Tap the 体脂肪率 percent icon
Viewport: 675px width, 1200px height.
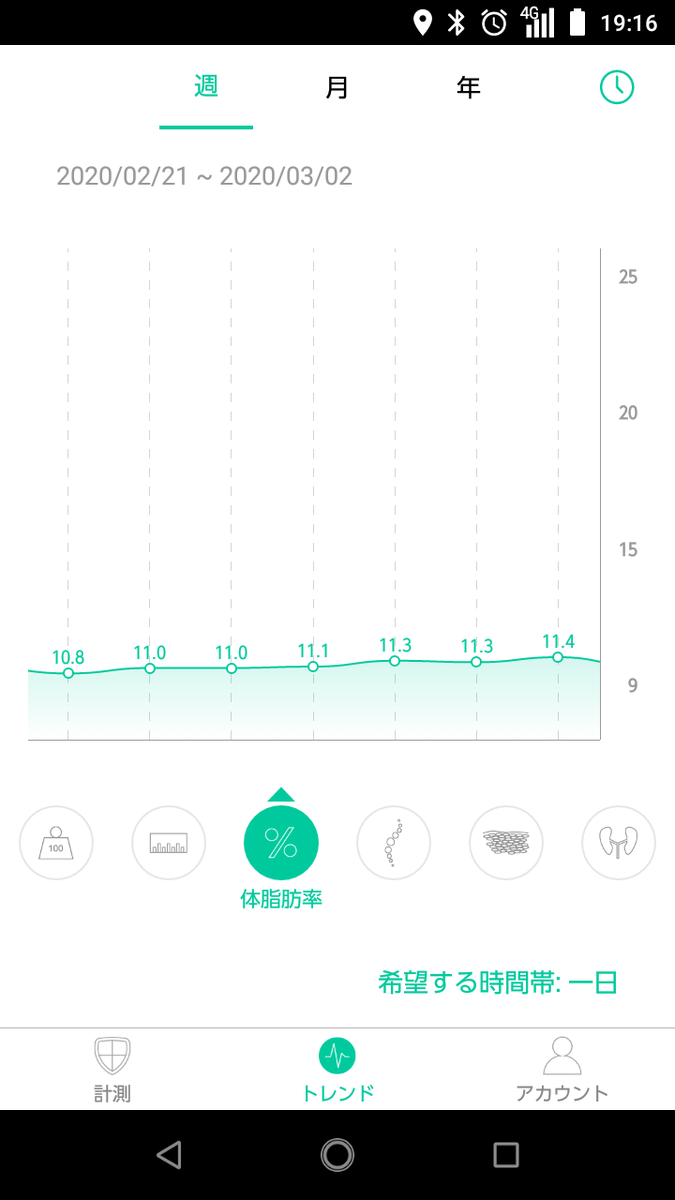point(281,843)
